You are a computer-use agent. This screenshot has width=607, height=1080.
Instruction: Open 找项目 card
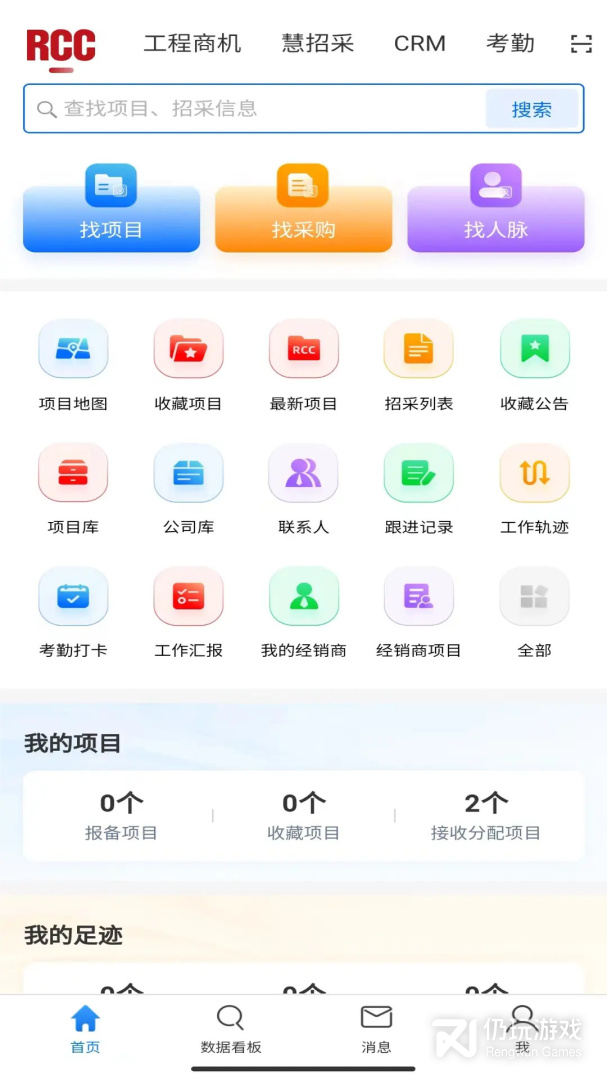111,212
